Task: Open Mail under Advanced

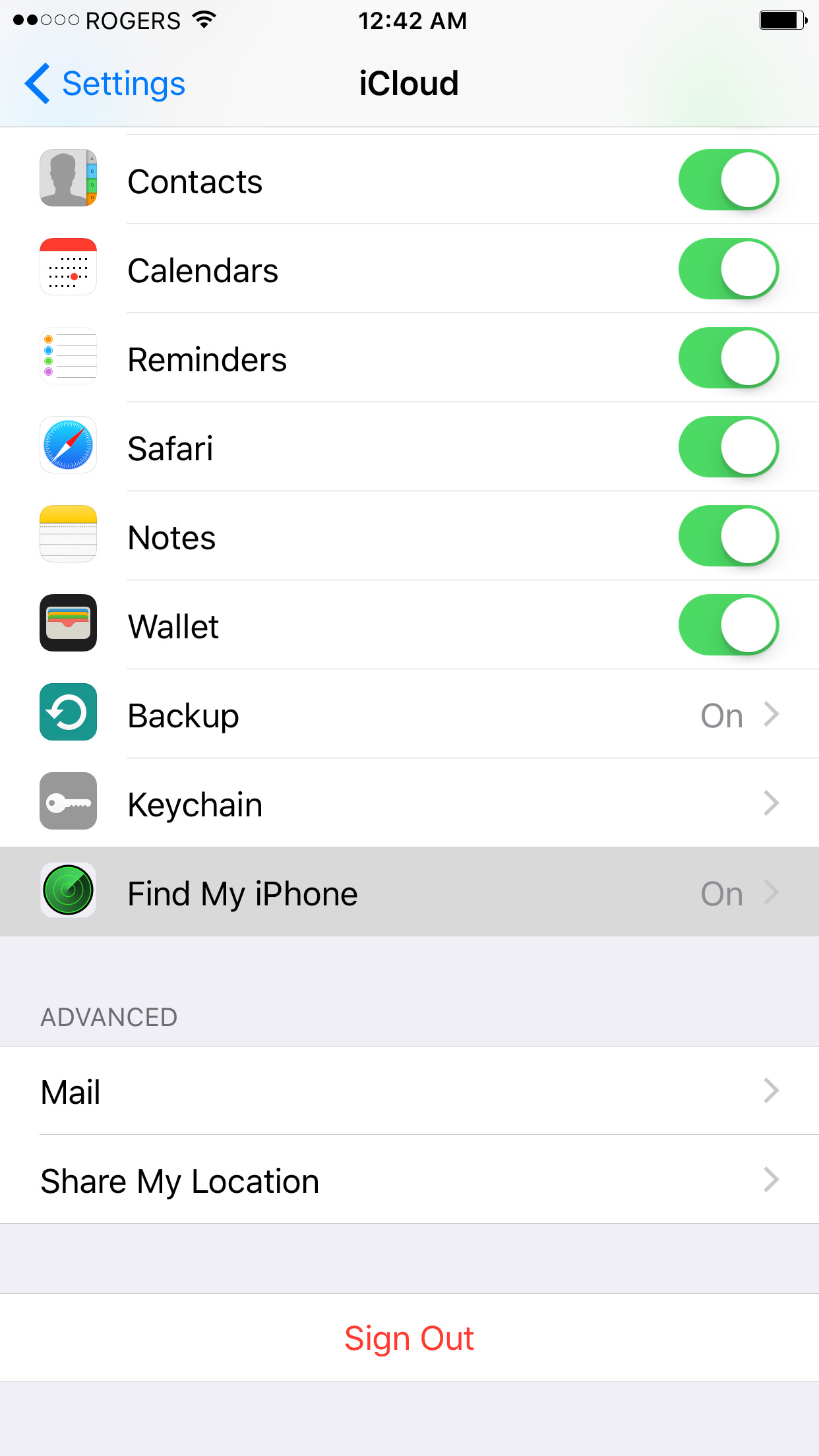Action: pos(409,1091)
